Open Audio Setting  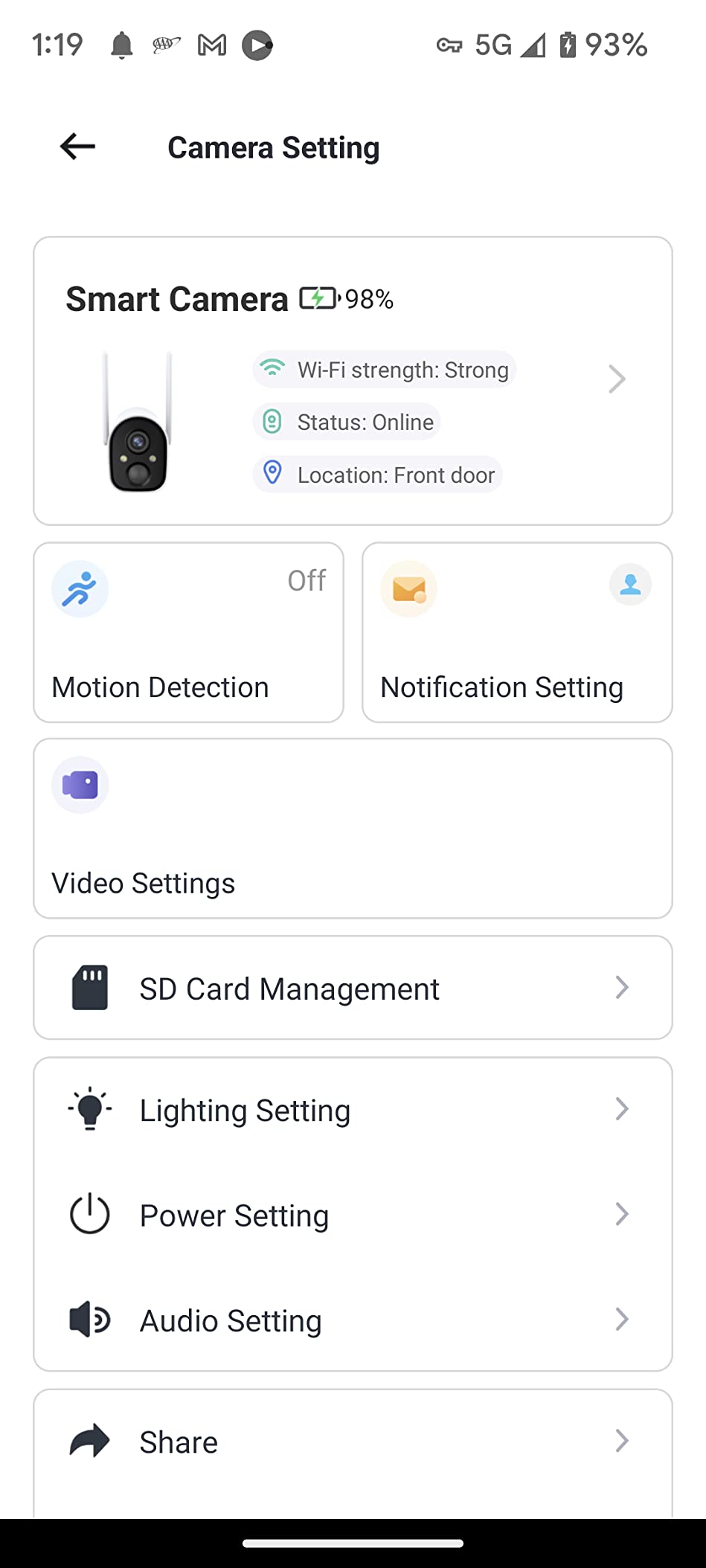pyautogui.click(x=353, y=1320)
